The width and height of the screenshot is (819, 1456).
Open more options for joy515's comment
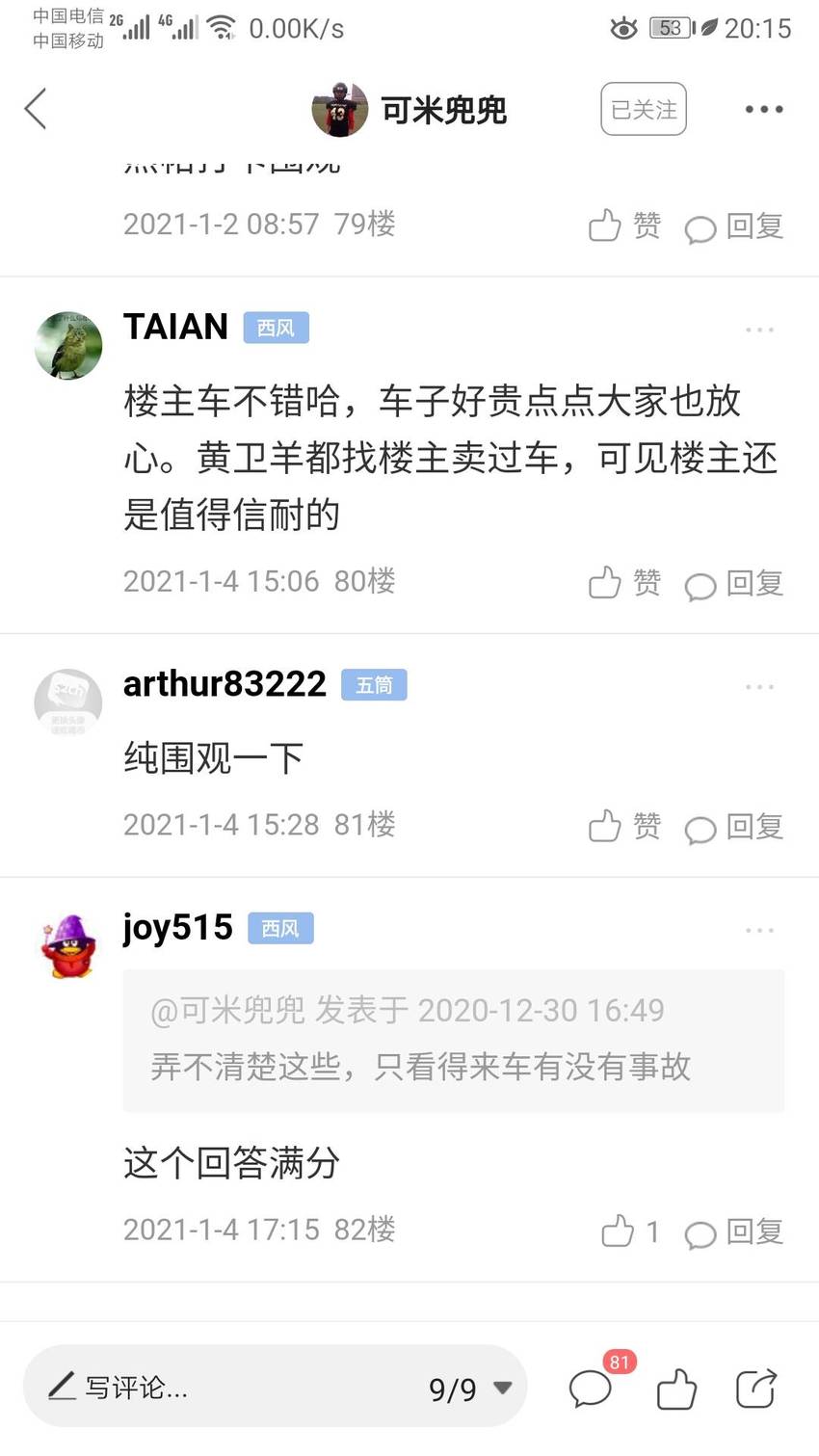point(759,930)
